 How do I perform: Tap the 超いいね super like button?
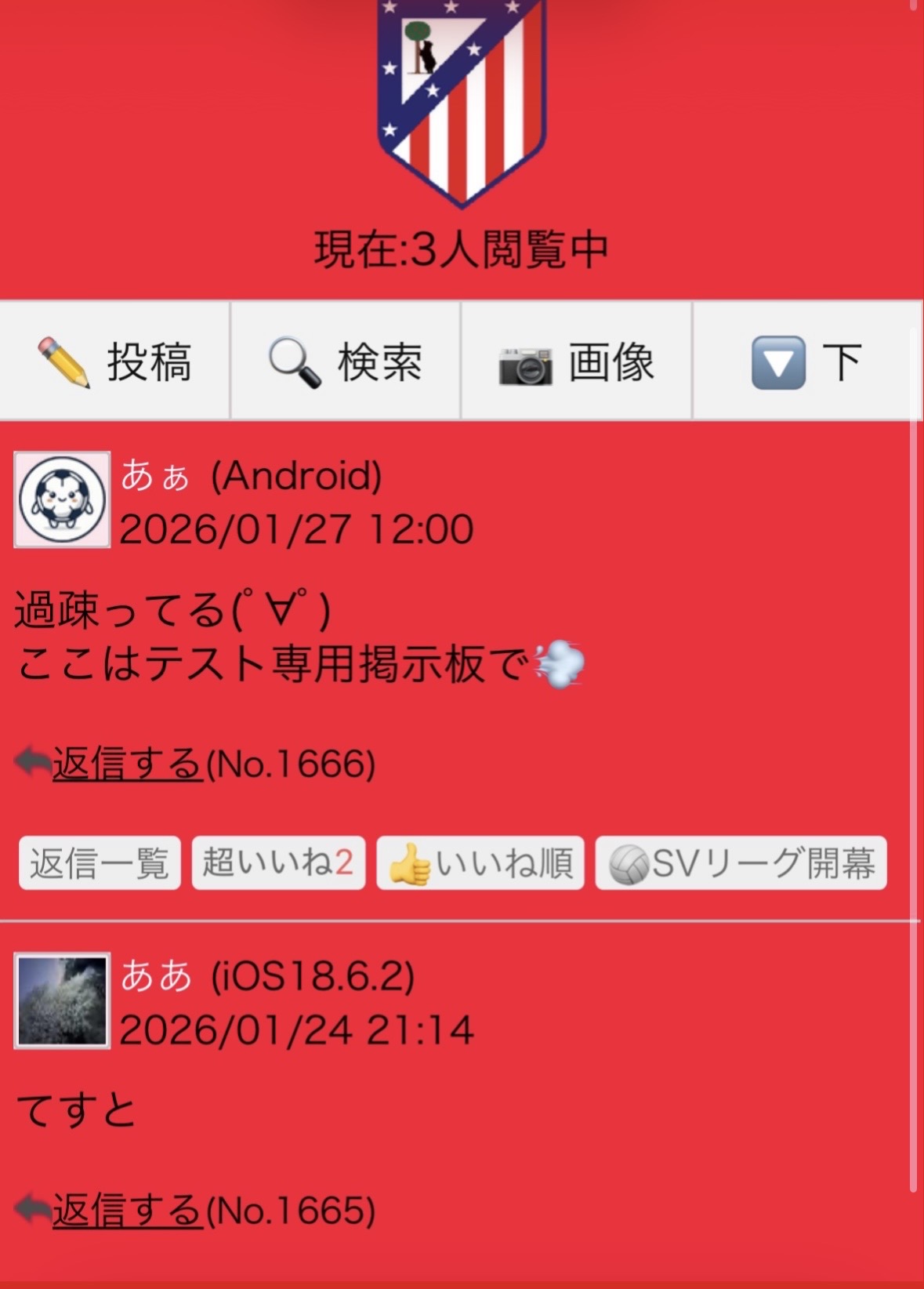pos(278,863)
